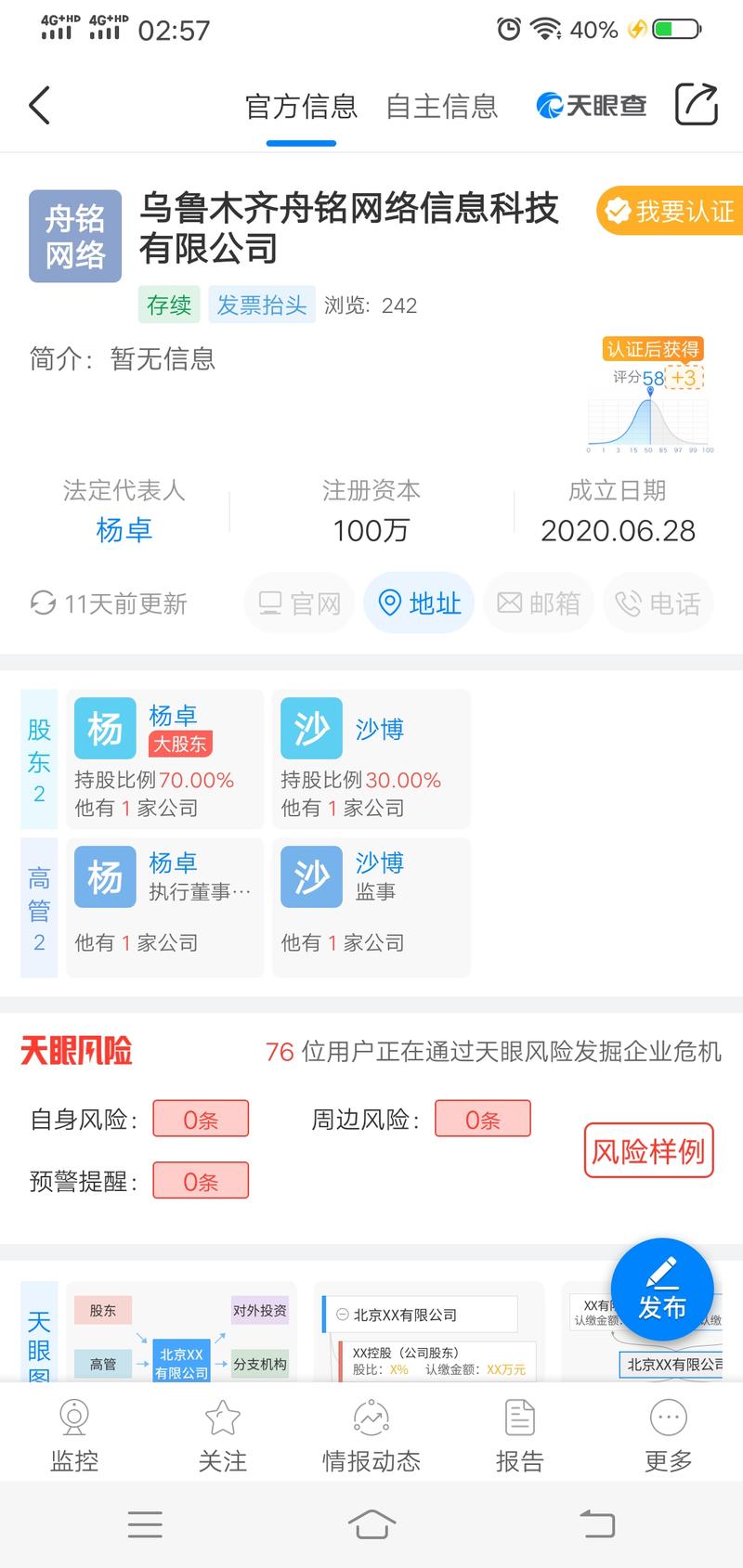Open shareholder 沙博 card

[x=371, y=758]
